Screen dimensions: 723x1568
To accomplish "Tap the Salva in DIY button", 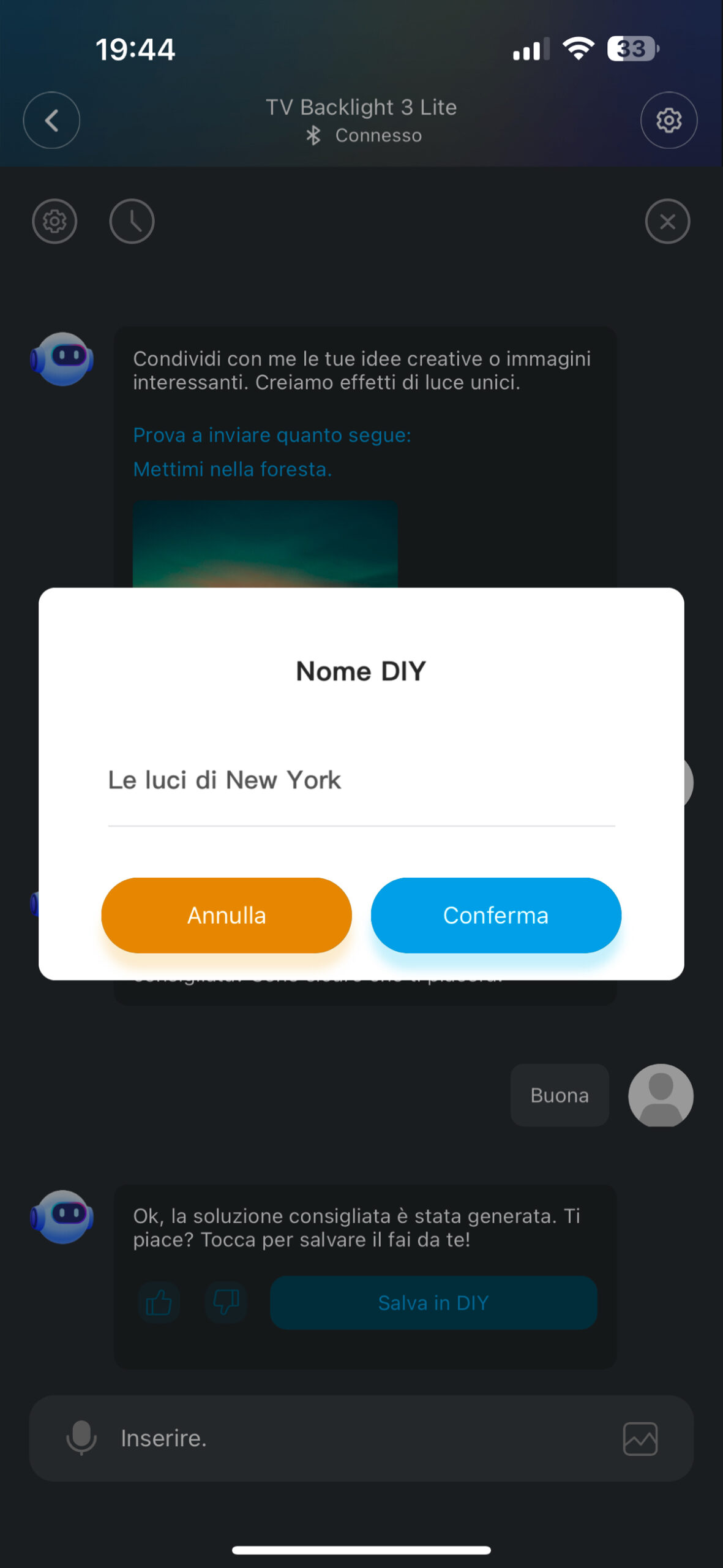I will coord(433,1303).
